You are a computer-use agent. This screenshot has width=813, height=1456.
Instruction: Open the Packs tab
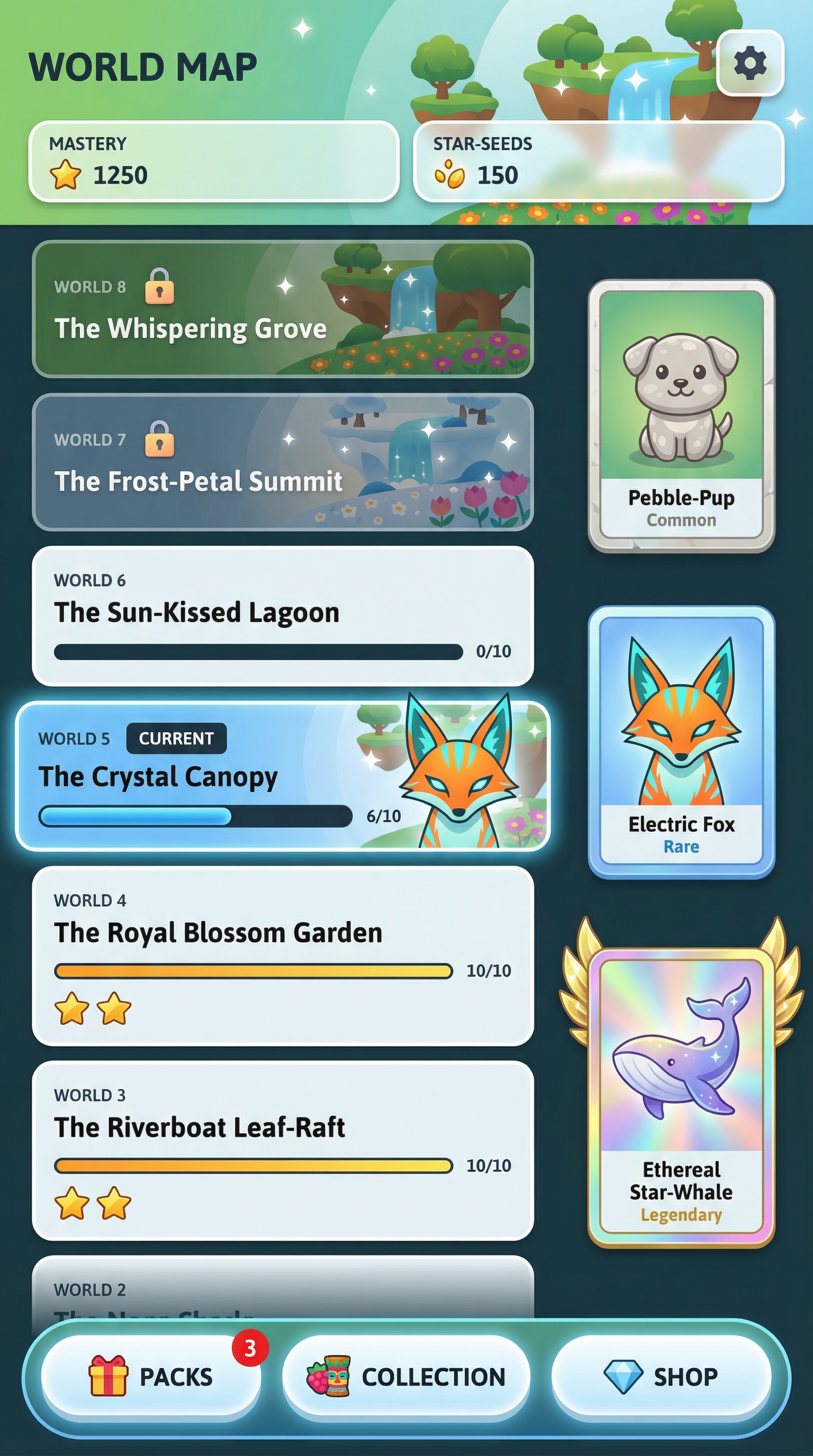[x=151, y=1376]
